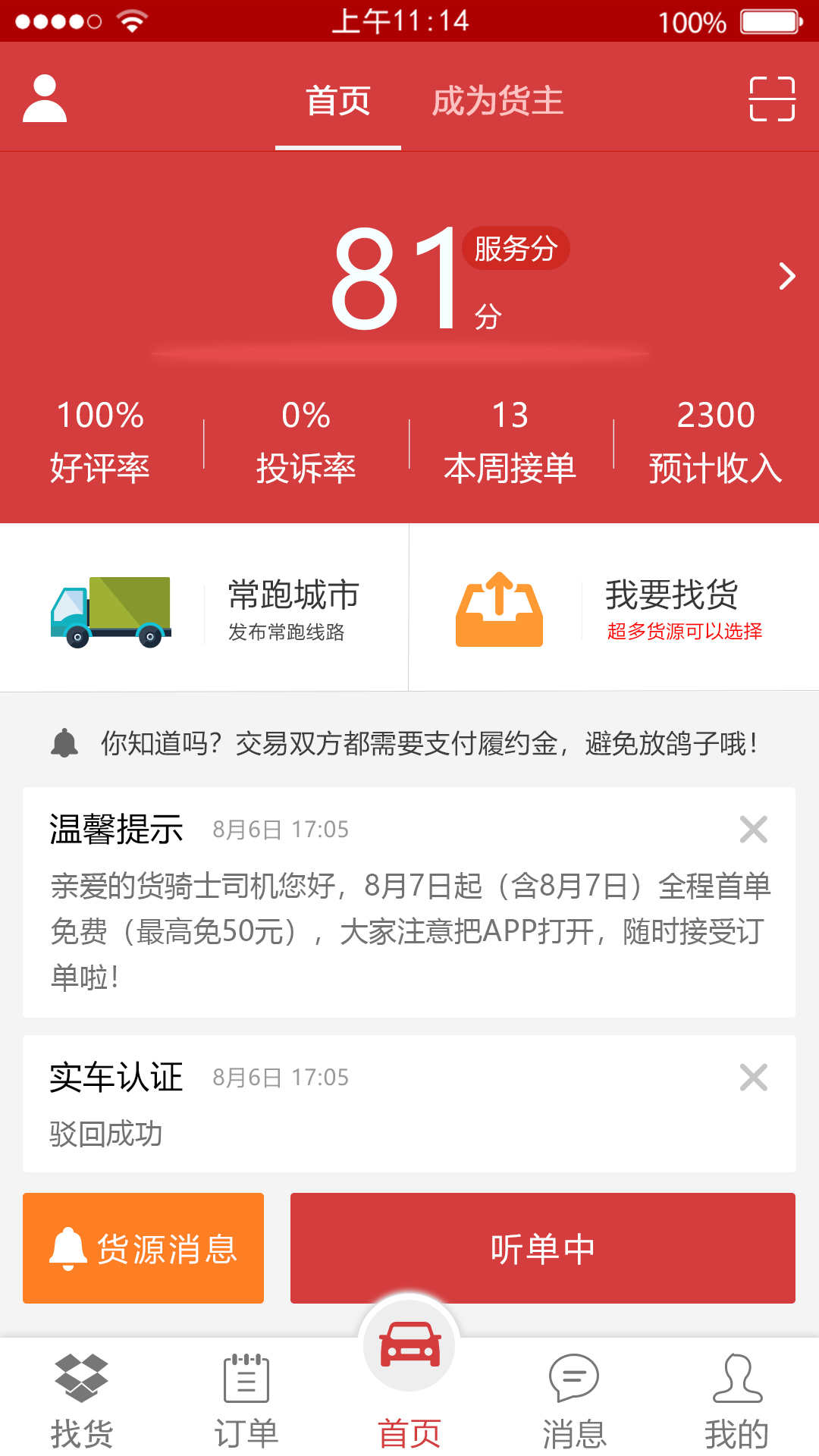Switch to the 成为货主 tab

497,101
